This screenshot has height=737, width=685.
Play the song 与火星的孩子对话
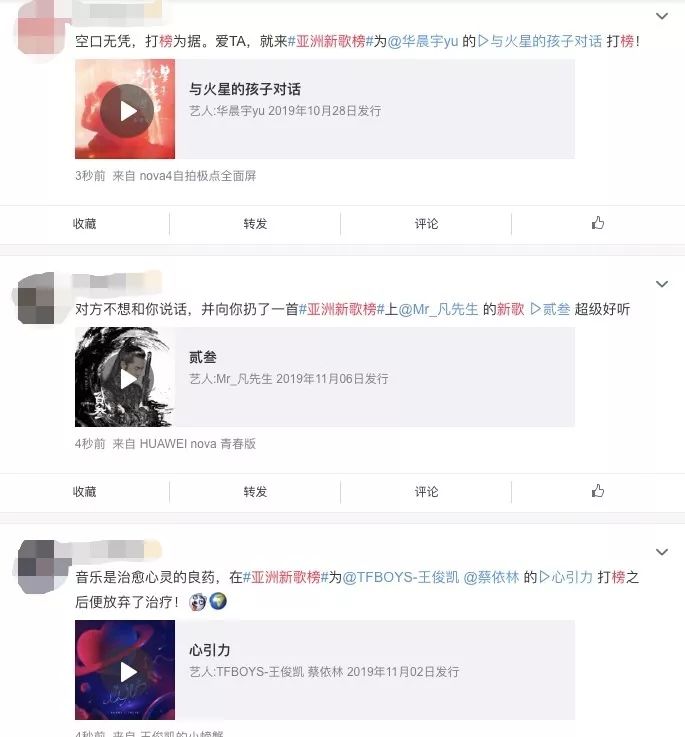point(128,110)
